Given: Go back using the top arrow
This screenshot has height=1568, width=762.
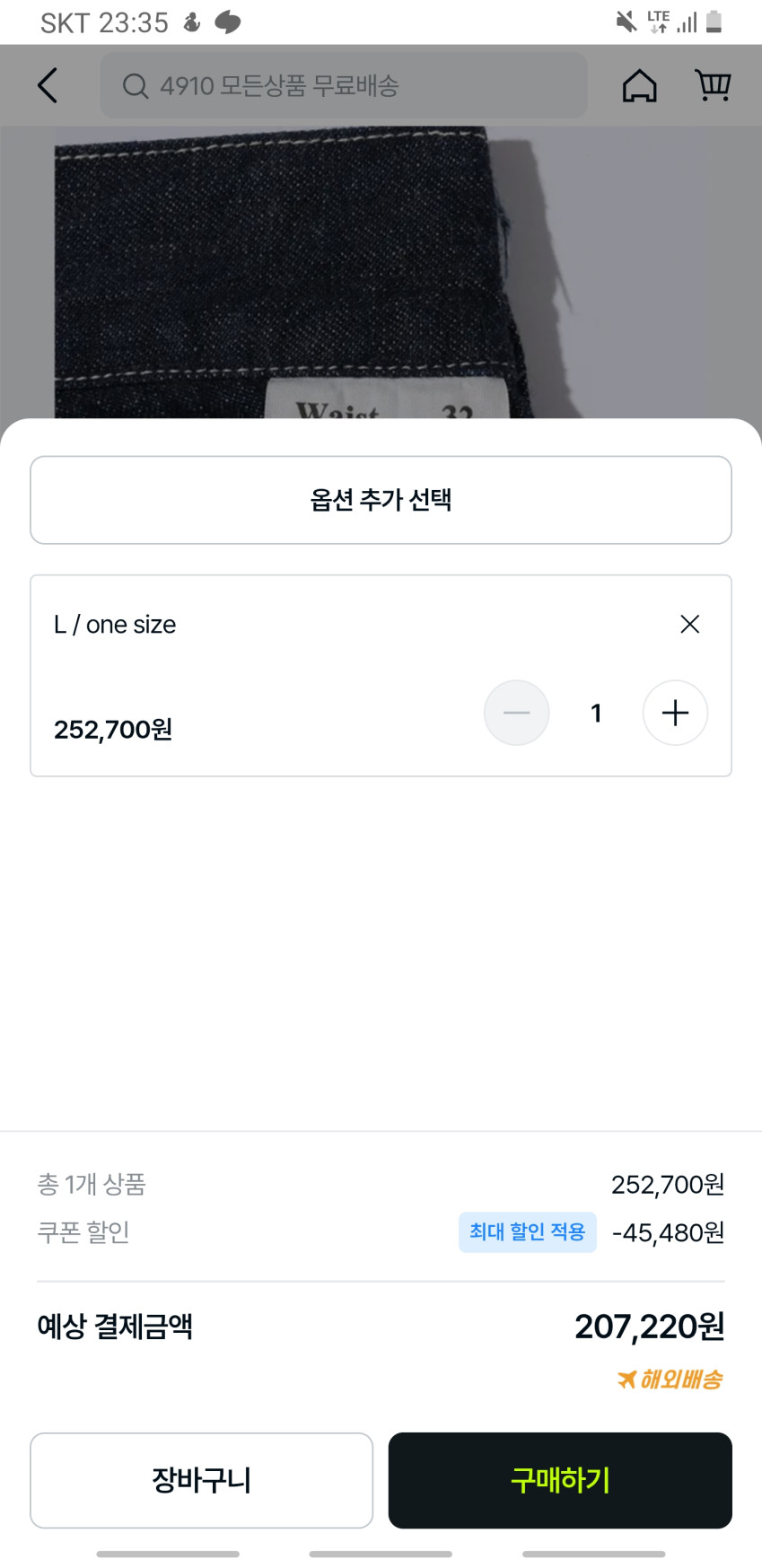Looking at the screenshot, I should (48, 86).
